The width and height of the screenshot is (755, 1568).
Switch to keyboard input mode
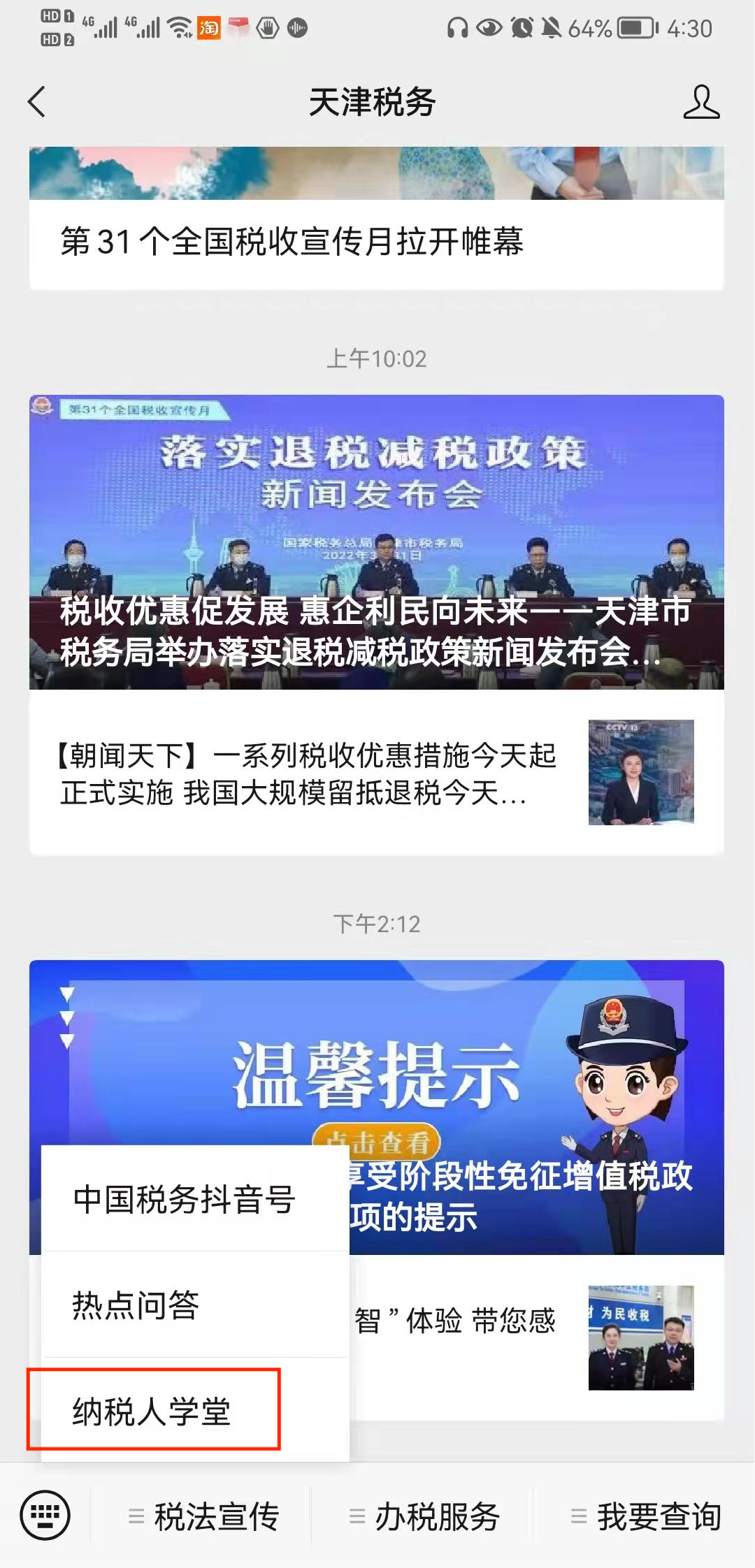[x=45, y=1516]
